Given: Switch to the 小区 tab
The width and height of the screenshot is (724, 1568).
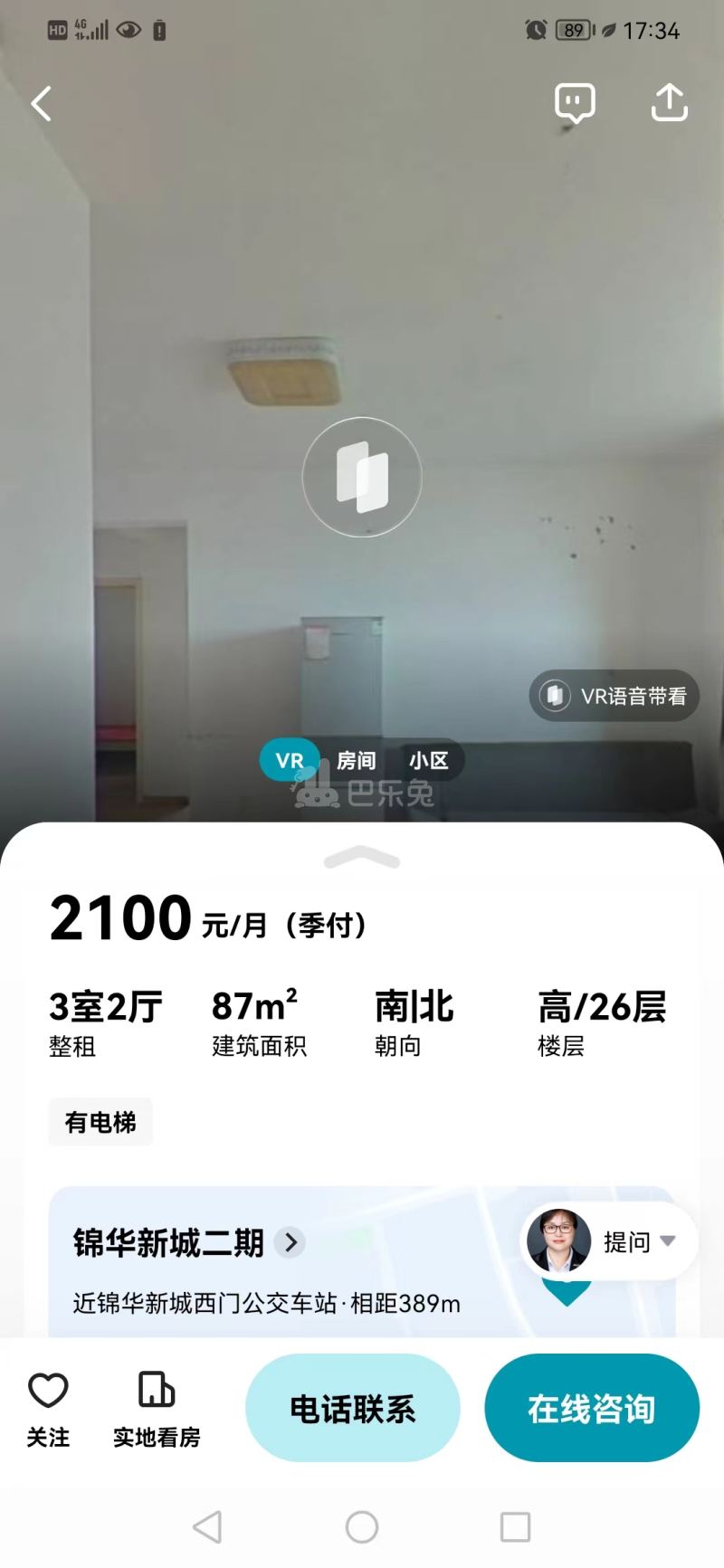Looking at the screenshot, I should 429,760.
